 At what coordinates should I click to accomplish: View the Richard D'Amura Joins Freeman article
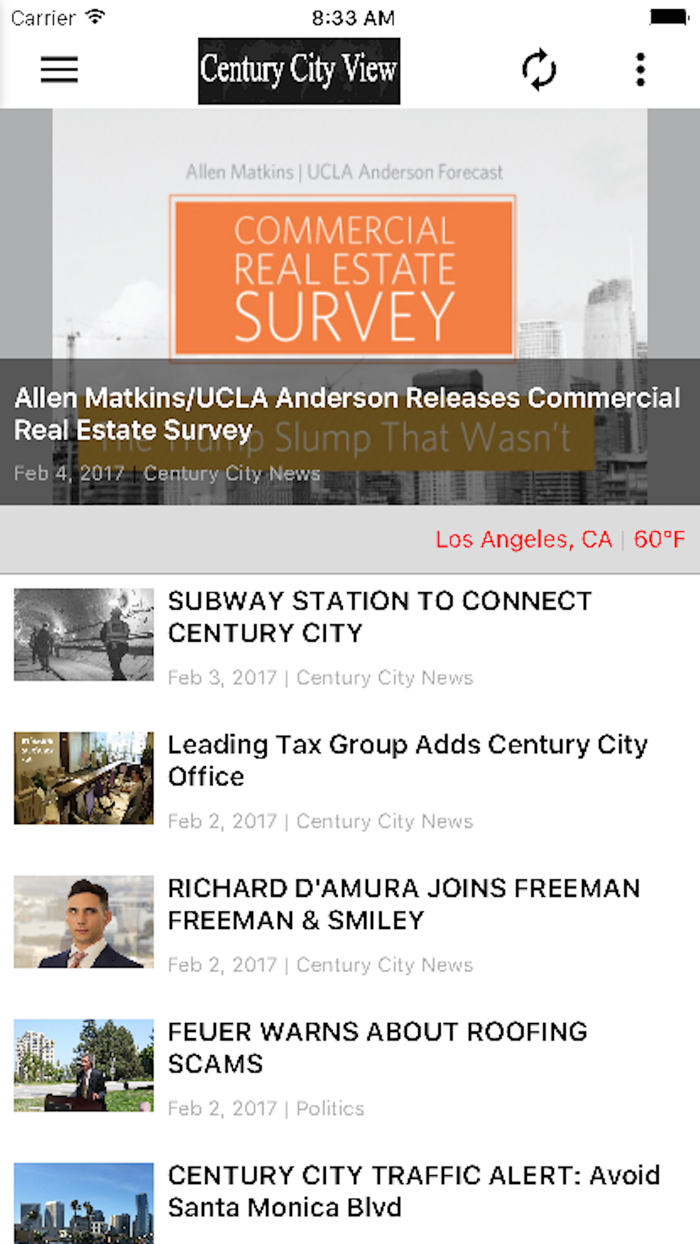coord(403,904)
